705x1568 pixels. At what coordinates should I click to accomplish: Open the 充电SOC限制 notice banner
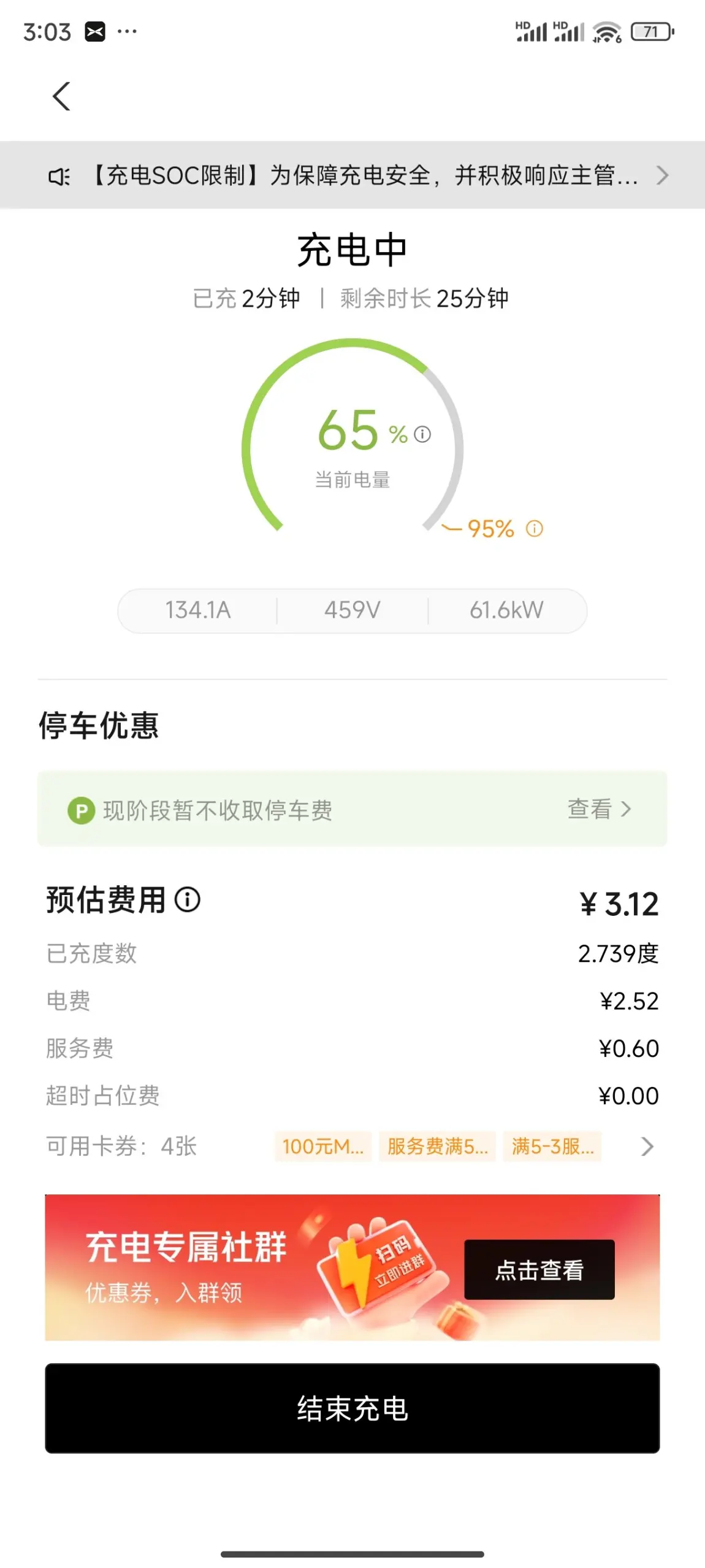click(352, 175)
